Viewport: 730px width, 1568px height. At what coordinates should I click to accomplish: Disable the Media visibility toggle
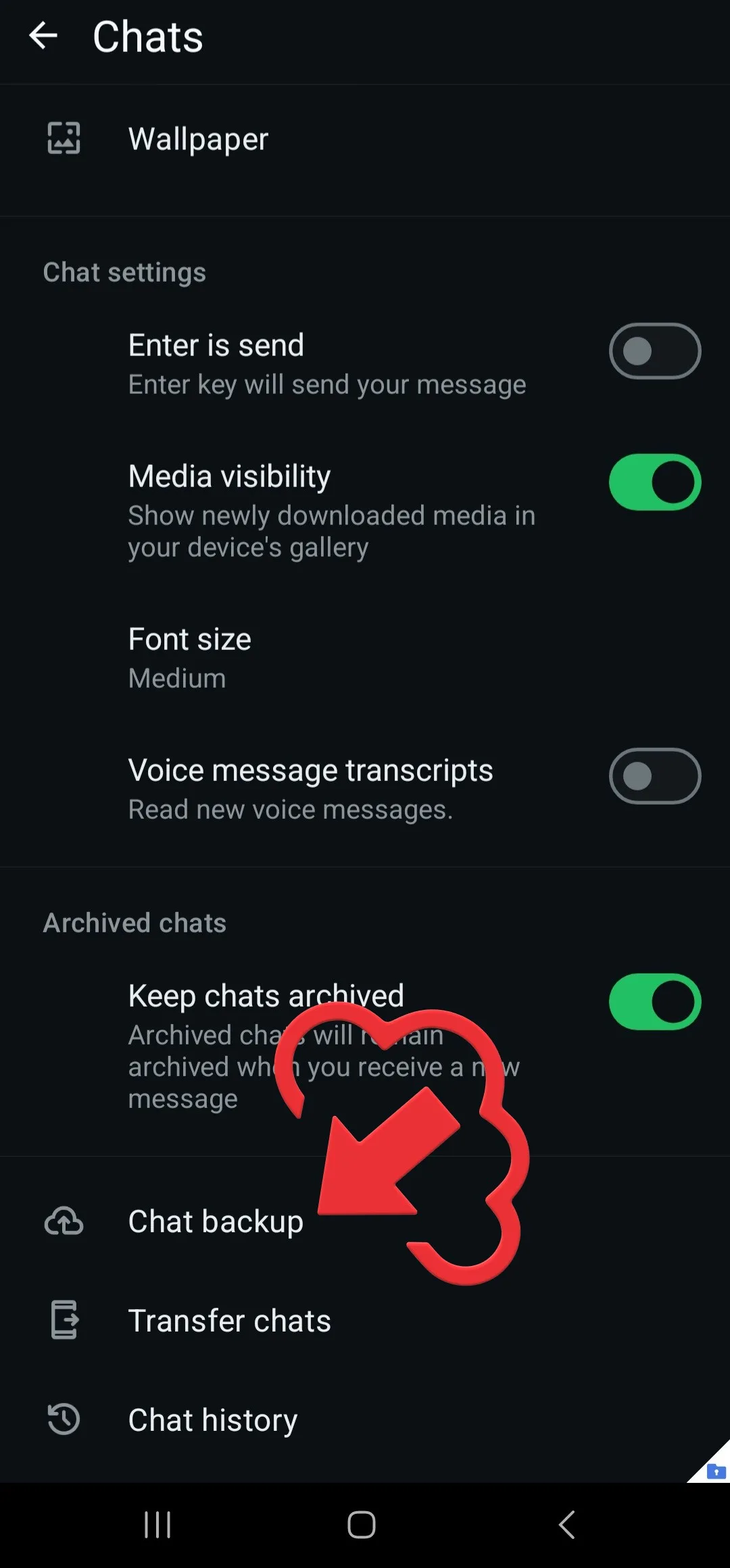coord(654,481)
